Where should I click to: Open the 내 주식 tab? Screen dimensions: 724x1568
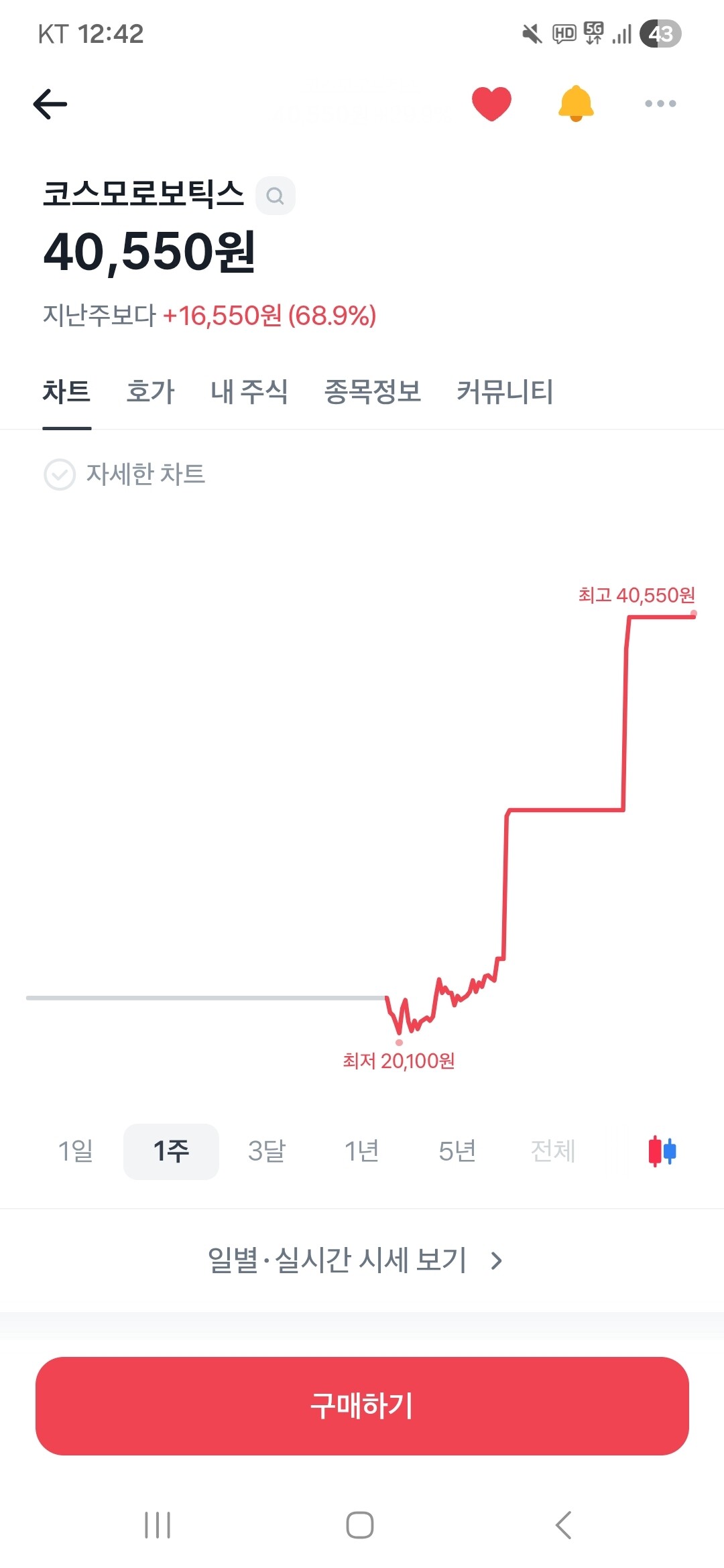pos(249,391)
